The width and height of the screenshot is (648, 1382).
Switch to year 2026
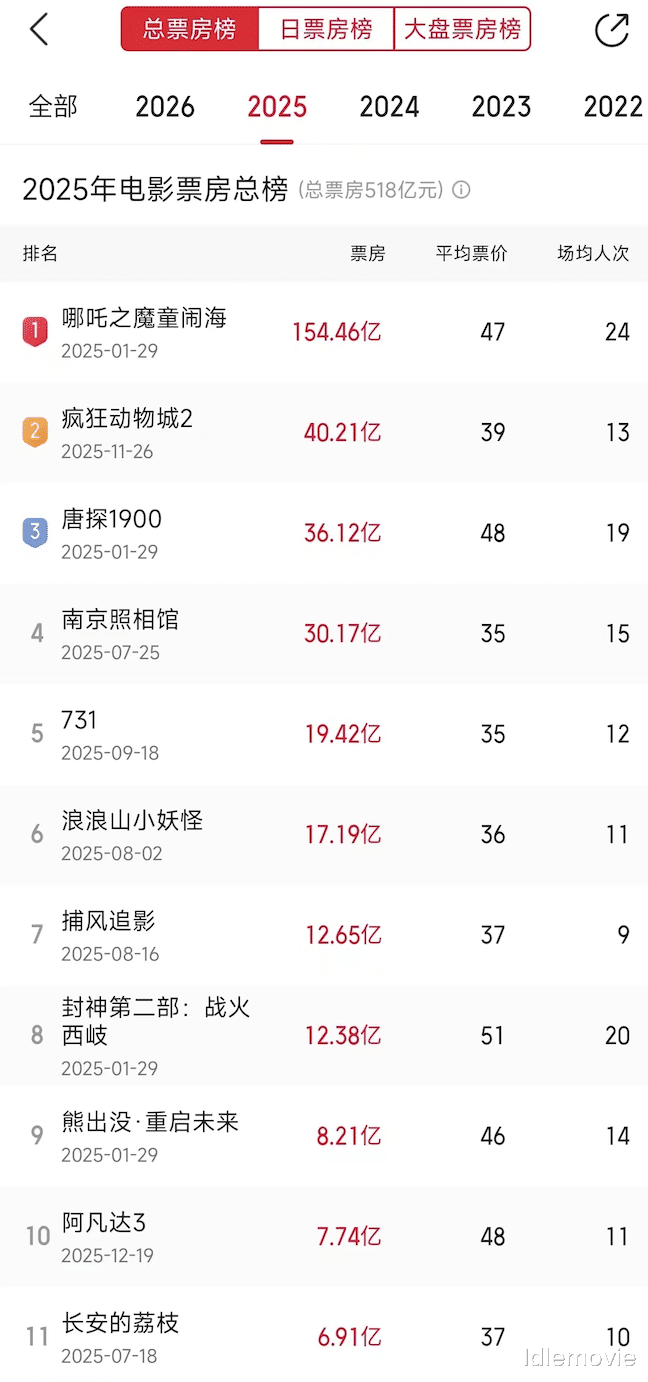165,107
